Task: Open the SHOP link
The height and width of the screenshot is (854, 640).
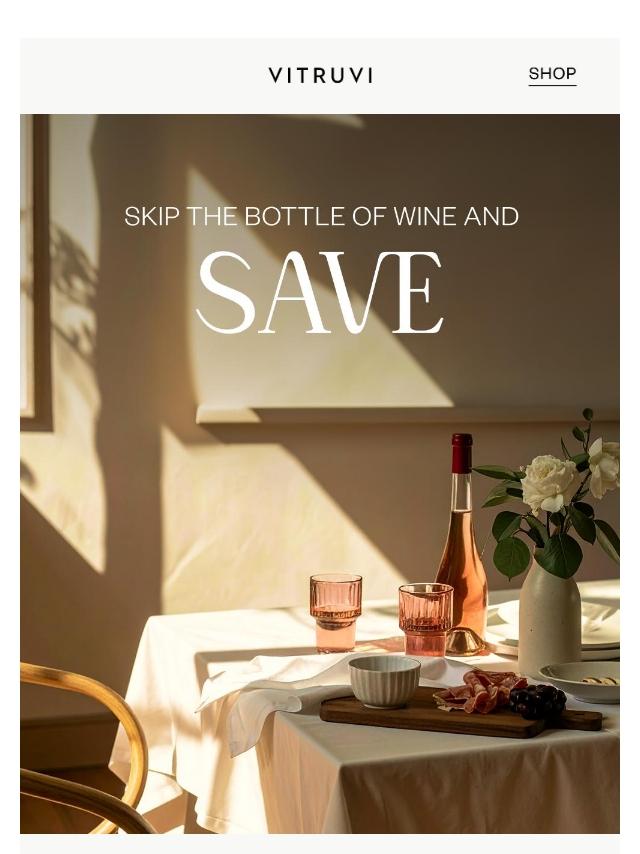Action: point(552,74)
